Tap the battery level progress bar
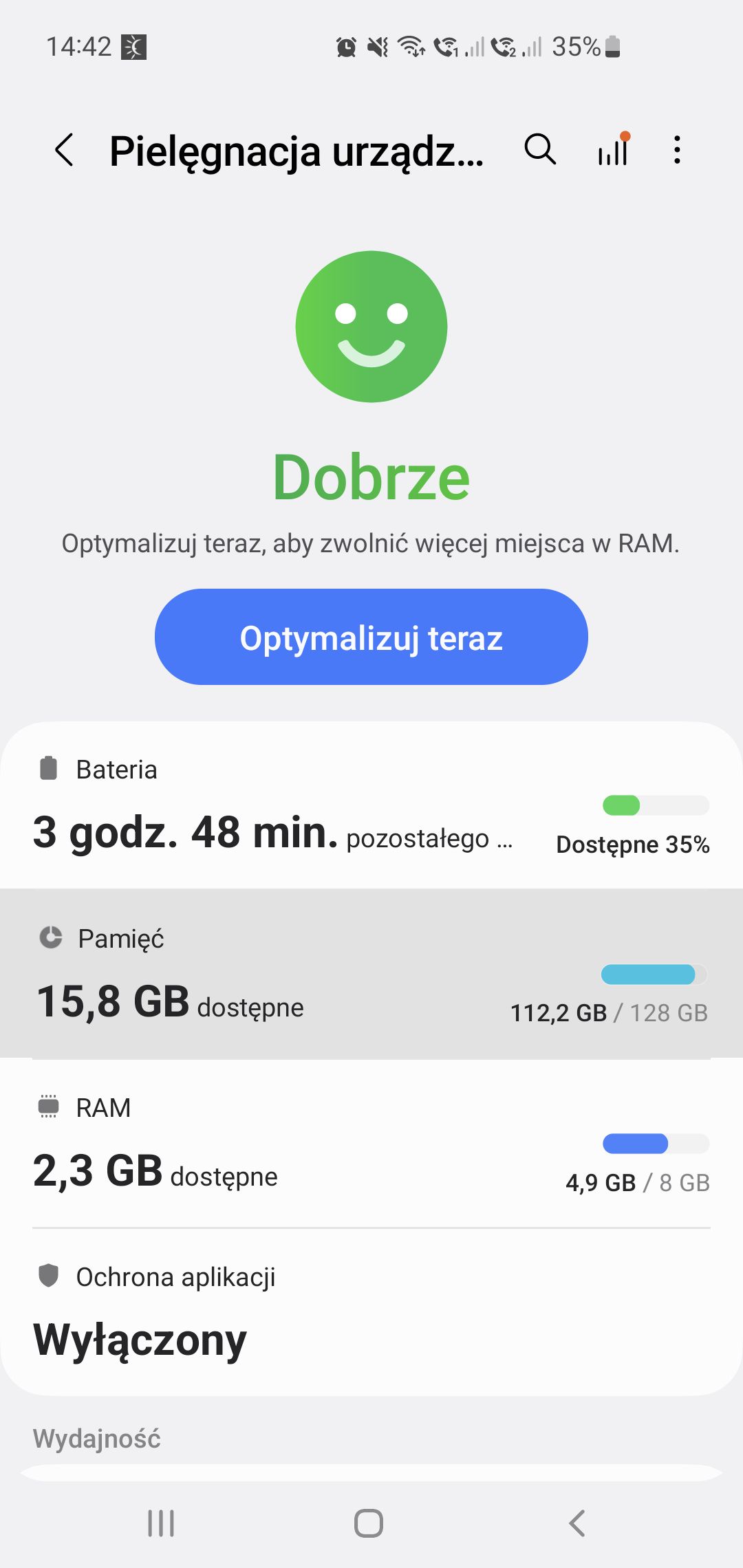 (x=656, y=805)
